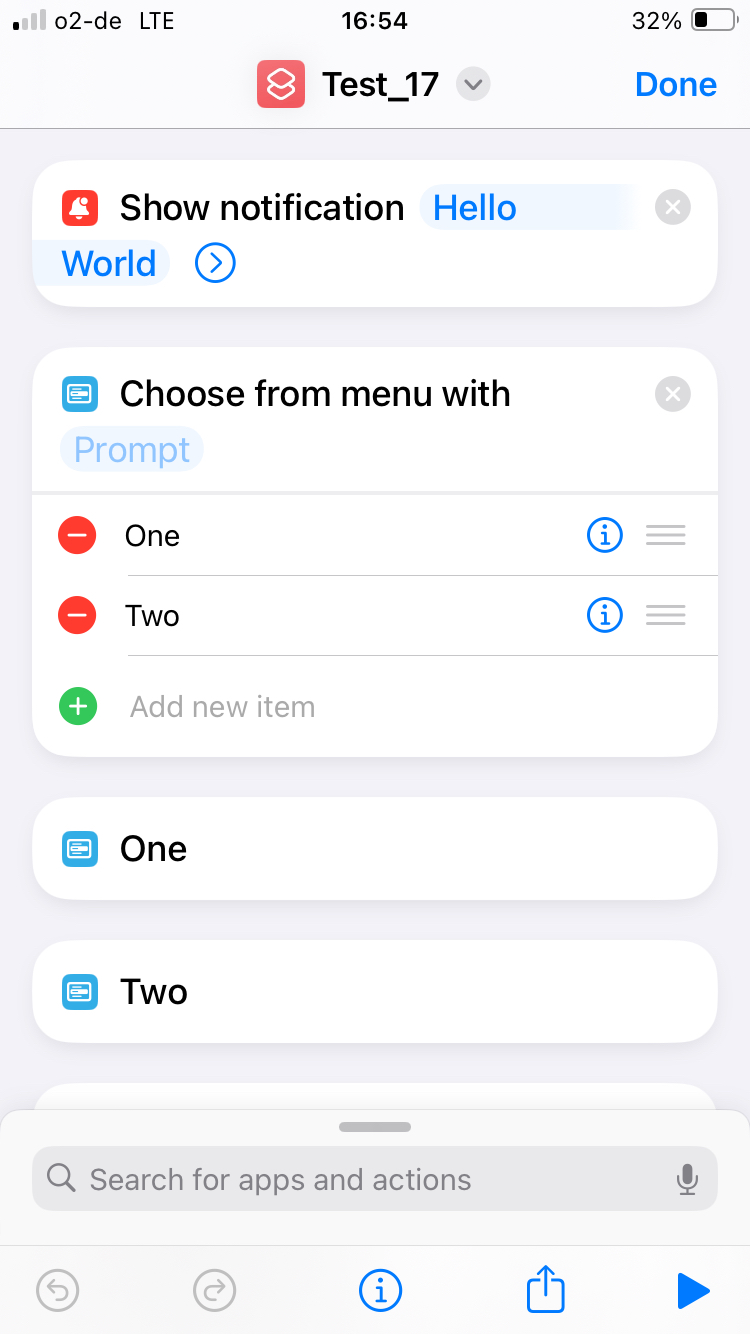Open info for menu item Two
This screenshot has height=1334, width=750.
pos(604,615)
